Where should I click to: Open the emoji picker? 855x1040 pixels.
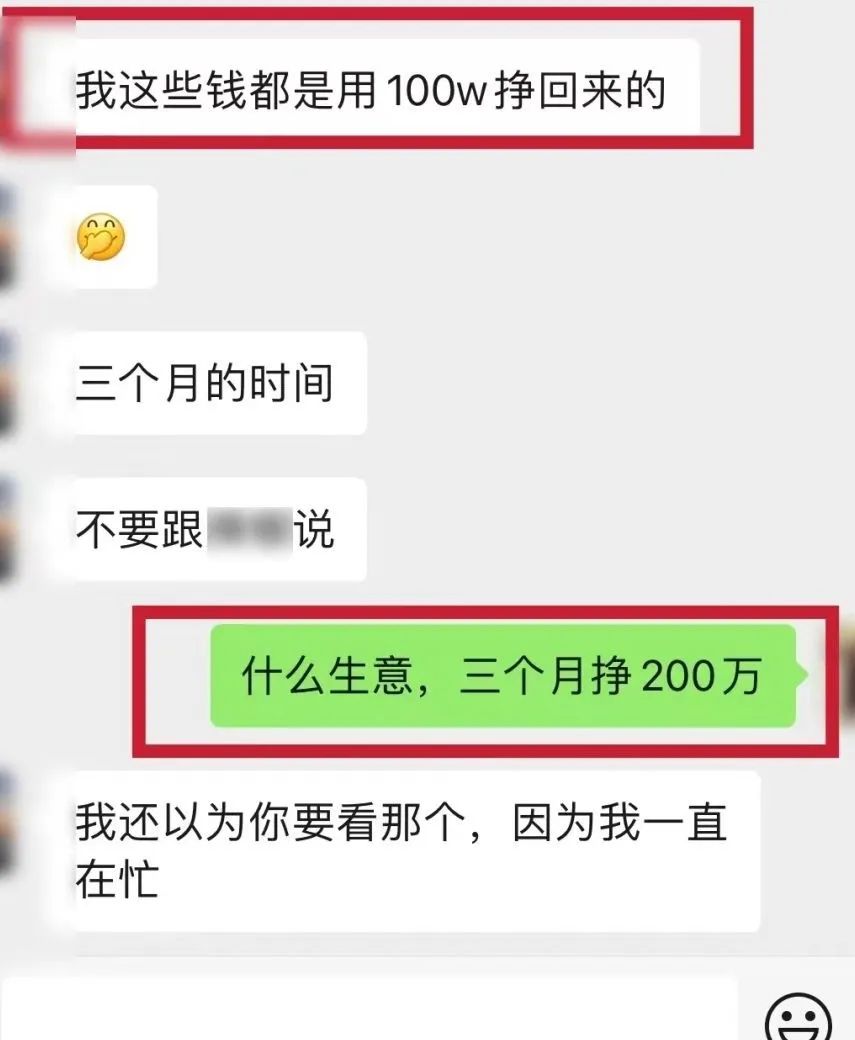click(x=798, y=1018)
